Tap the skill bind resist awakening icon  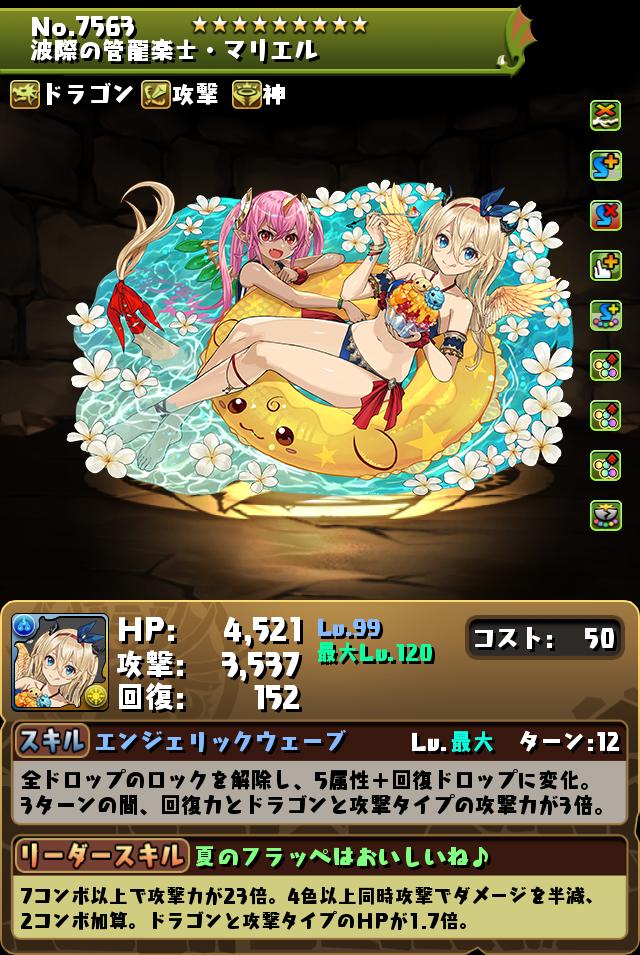(605, 215)
